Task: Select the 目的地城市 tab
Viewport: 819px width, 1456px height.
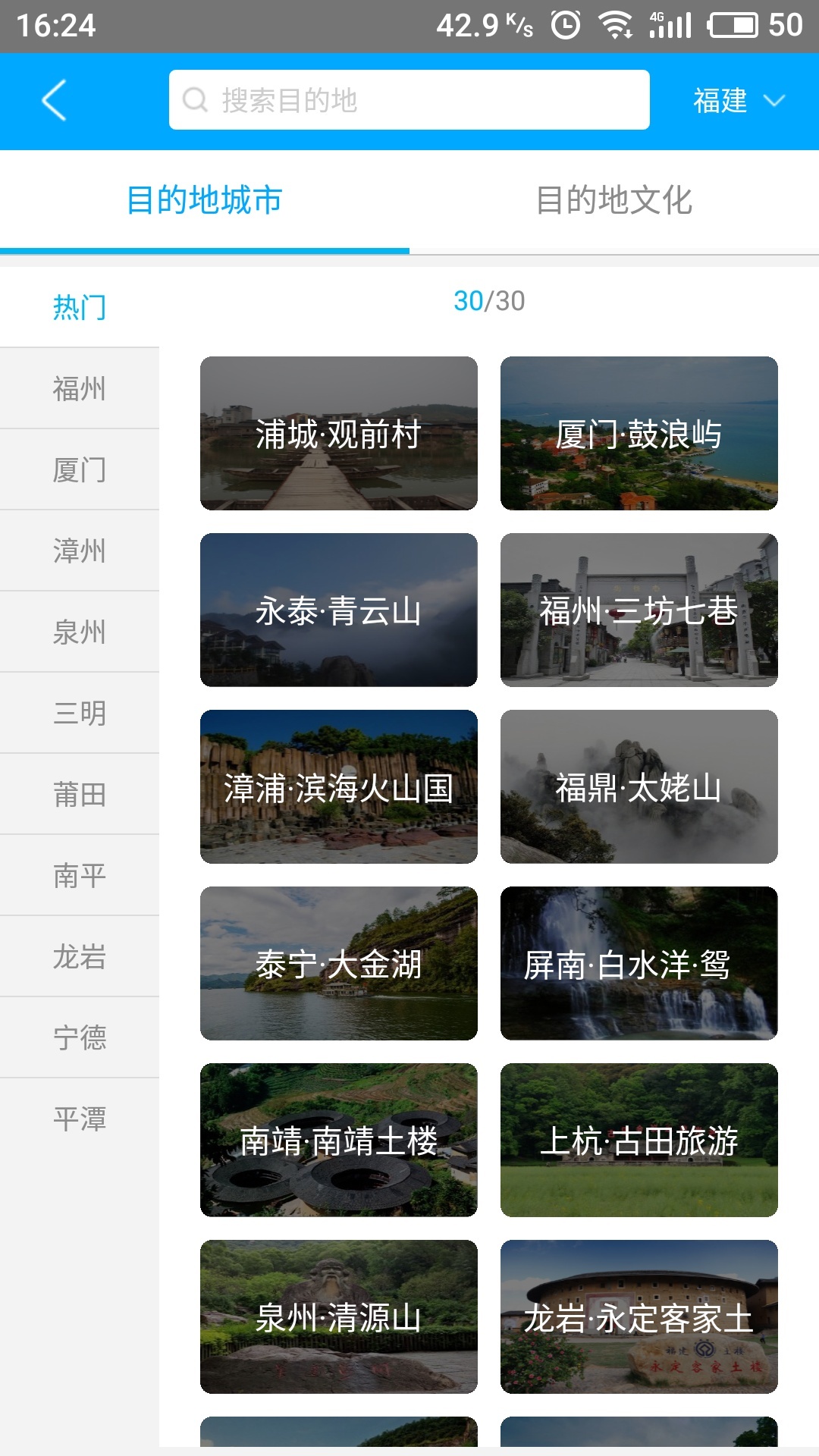Action: (204, 200)
